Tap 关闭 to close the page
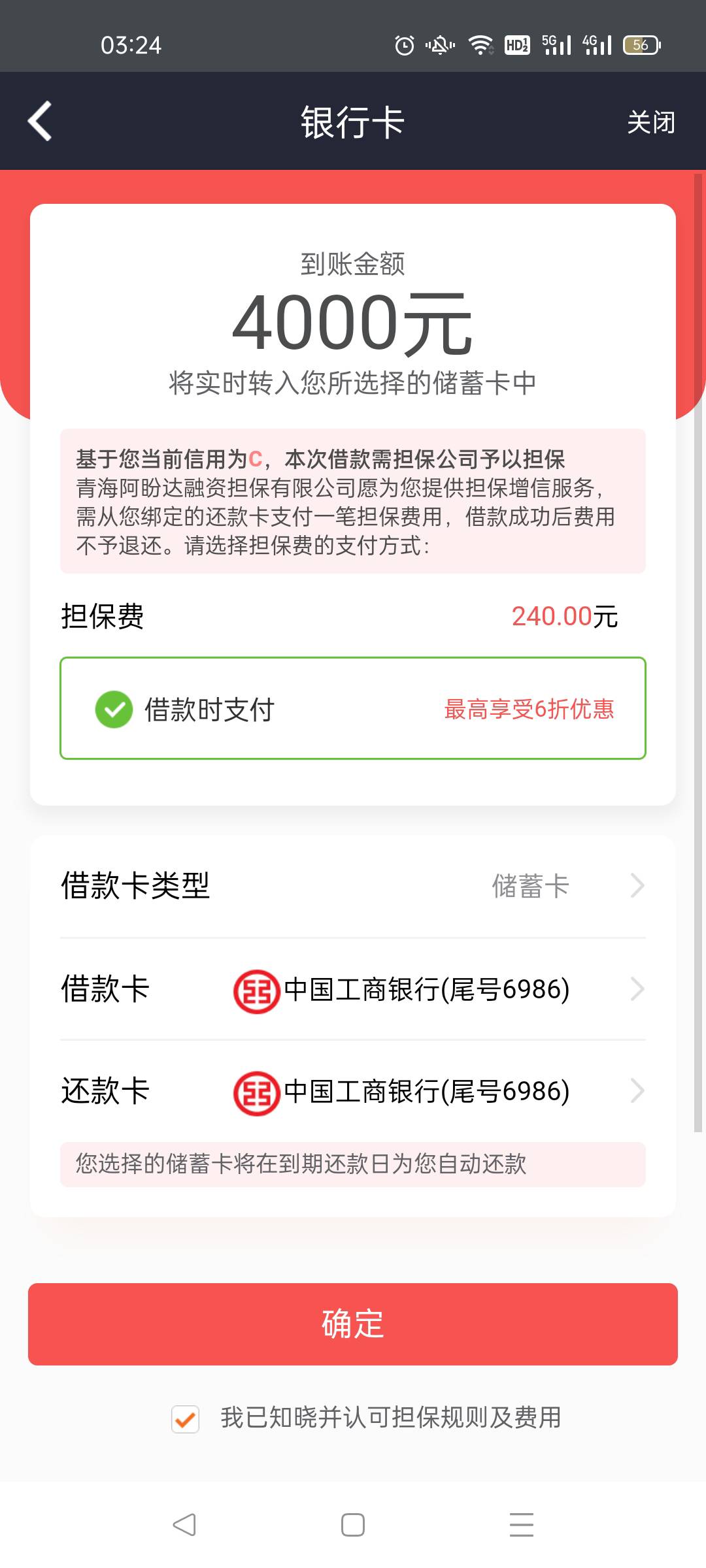 [x=650, y=122]
